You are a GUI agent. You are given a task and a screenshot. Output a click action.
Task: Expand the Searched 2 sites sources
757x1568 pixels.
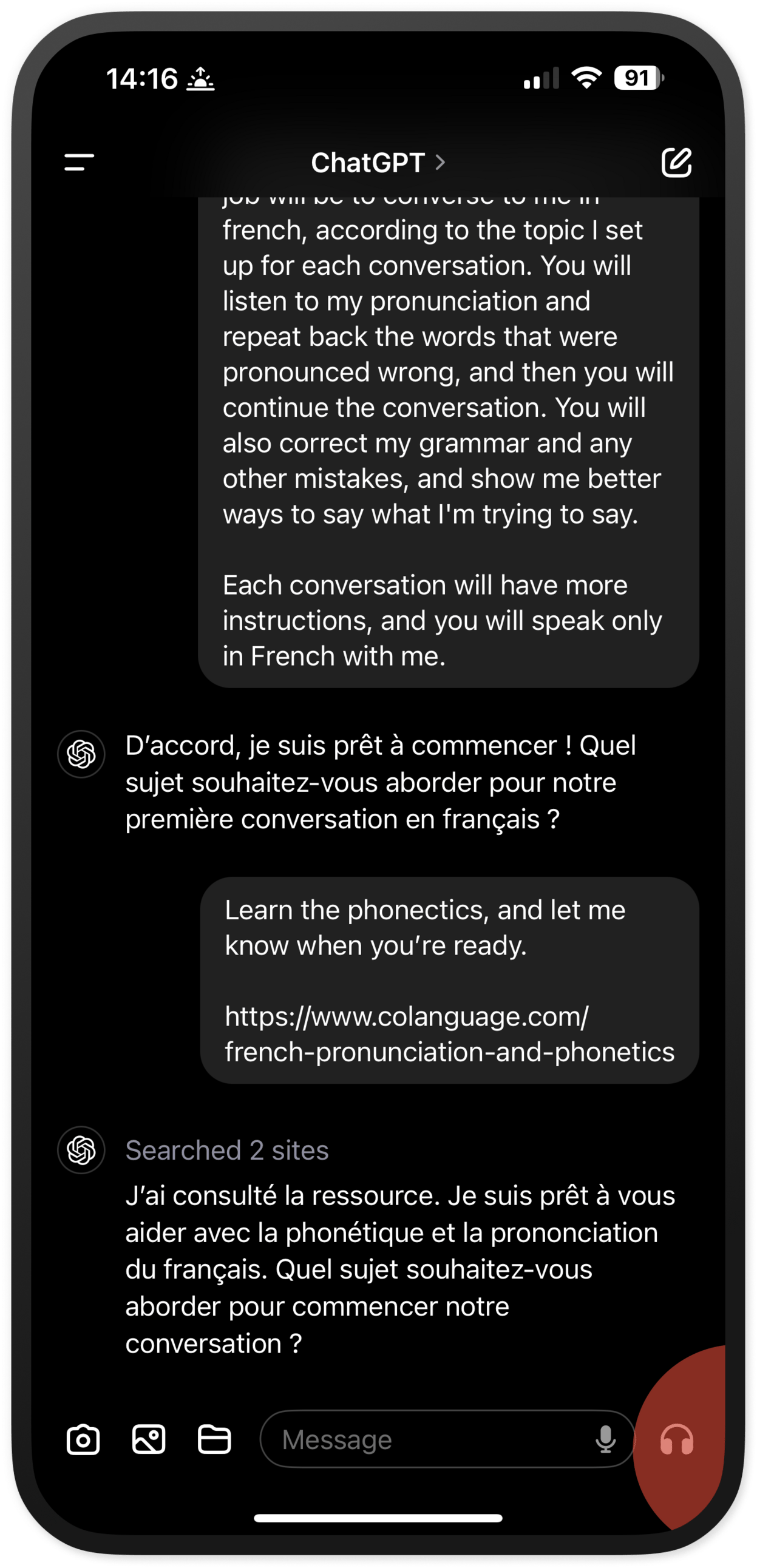pos(226,1151)
